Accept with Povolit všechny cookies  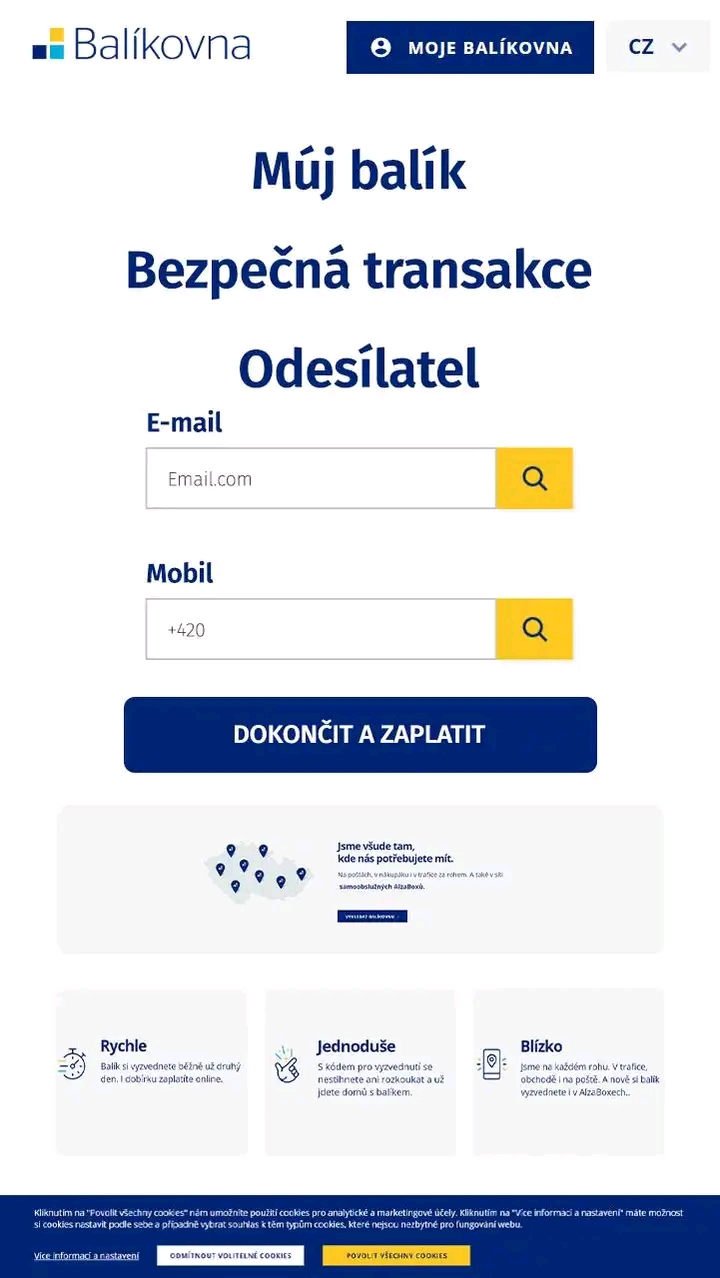tap(396, 1255)
